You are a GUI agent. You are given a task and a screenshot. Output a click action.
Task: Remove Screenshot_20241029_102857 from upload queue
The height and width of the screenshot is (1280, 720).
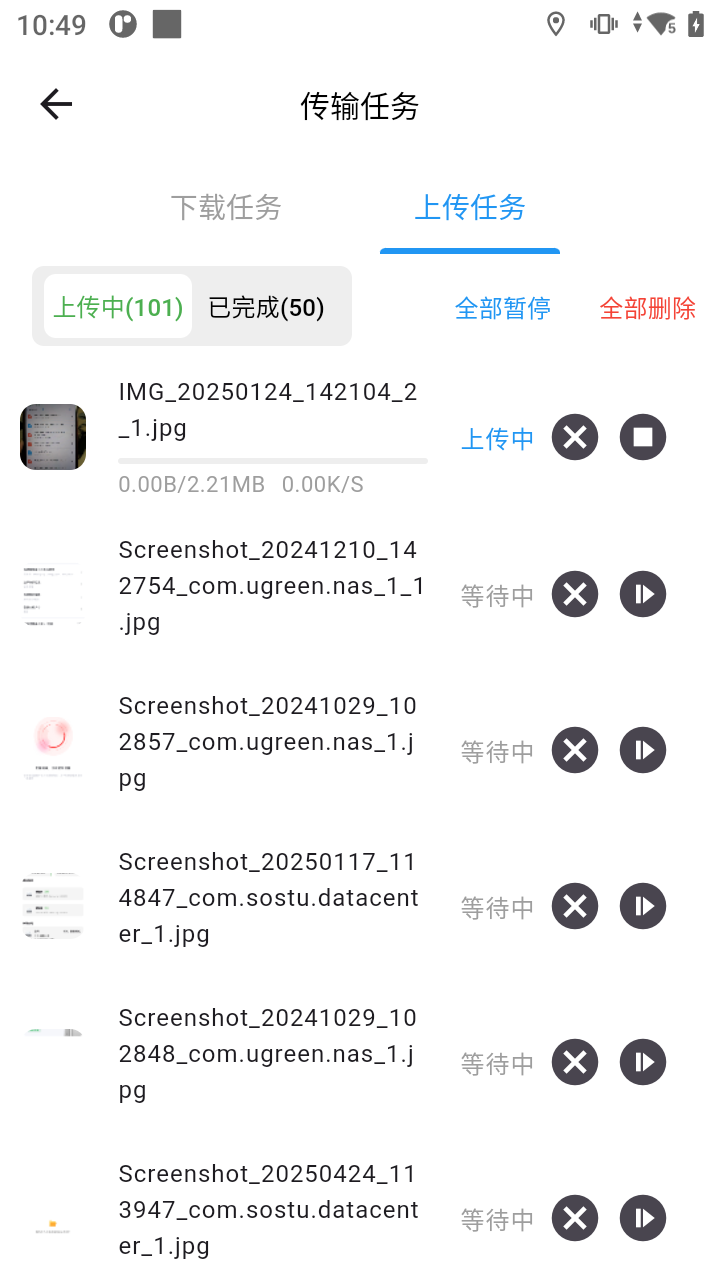coord(574,750)
